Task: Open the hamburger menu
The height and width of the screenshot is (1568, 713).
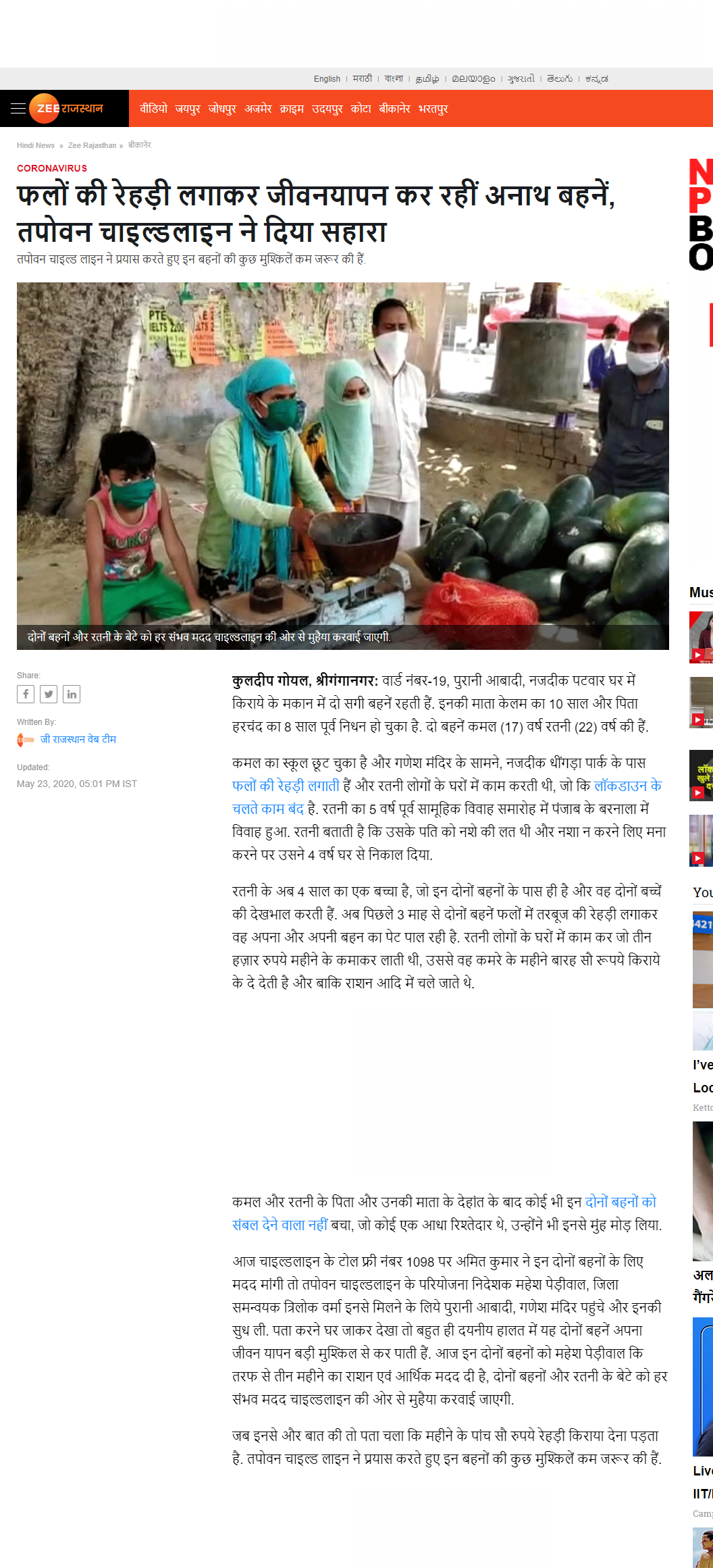Action: coord(18,109)
